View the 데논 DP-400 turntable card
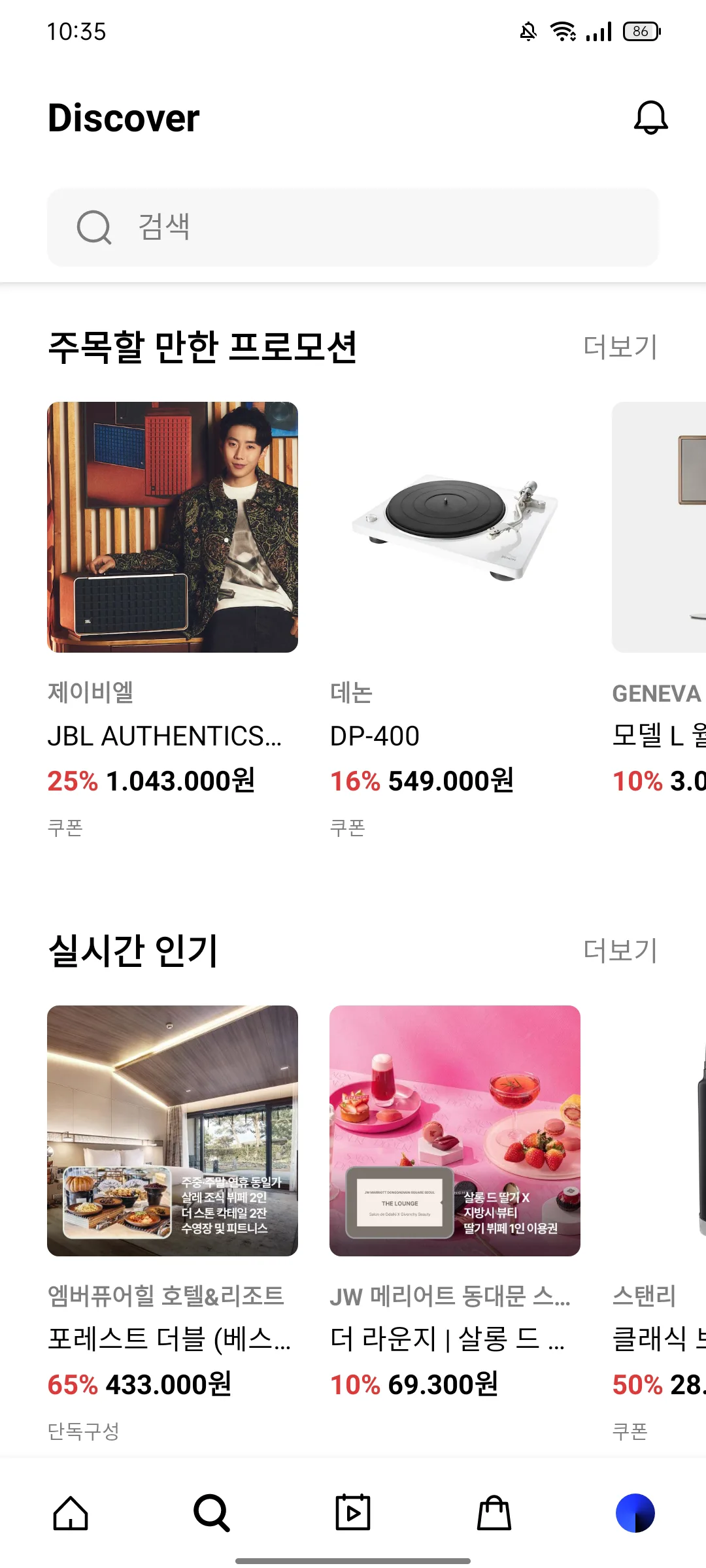This screenshot has height=1568, width=706. (455, 619)
